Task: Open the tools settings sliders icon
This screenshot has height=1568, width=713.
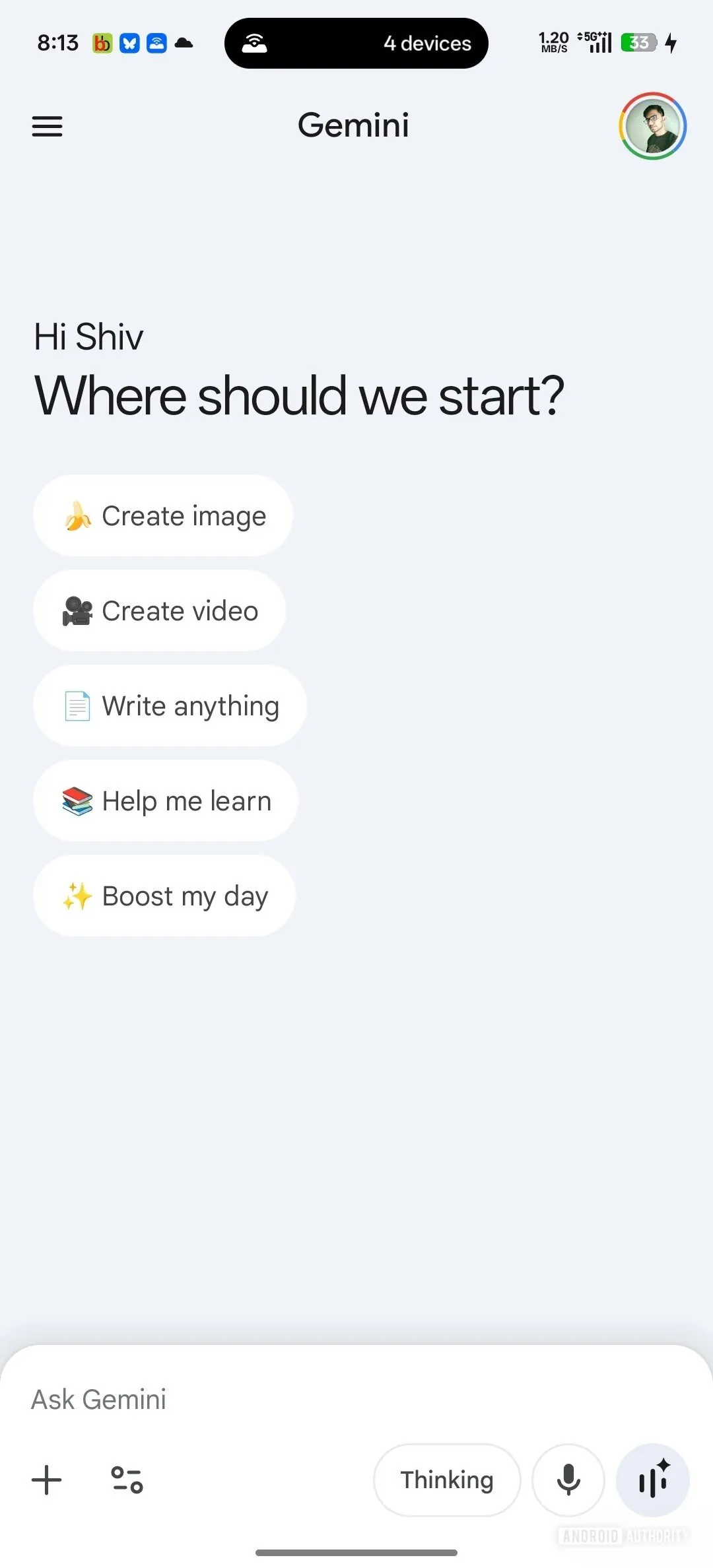Action: point(127,1480)
